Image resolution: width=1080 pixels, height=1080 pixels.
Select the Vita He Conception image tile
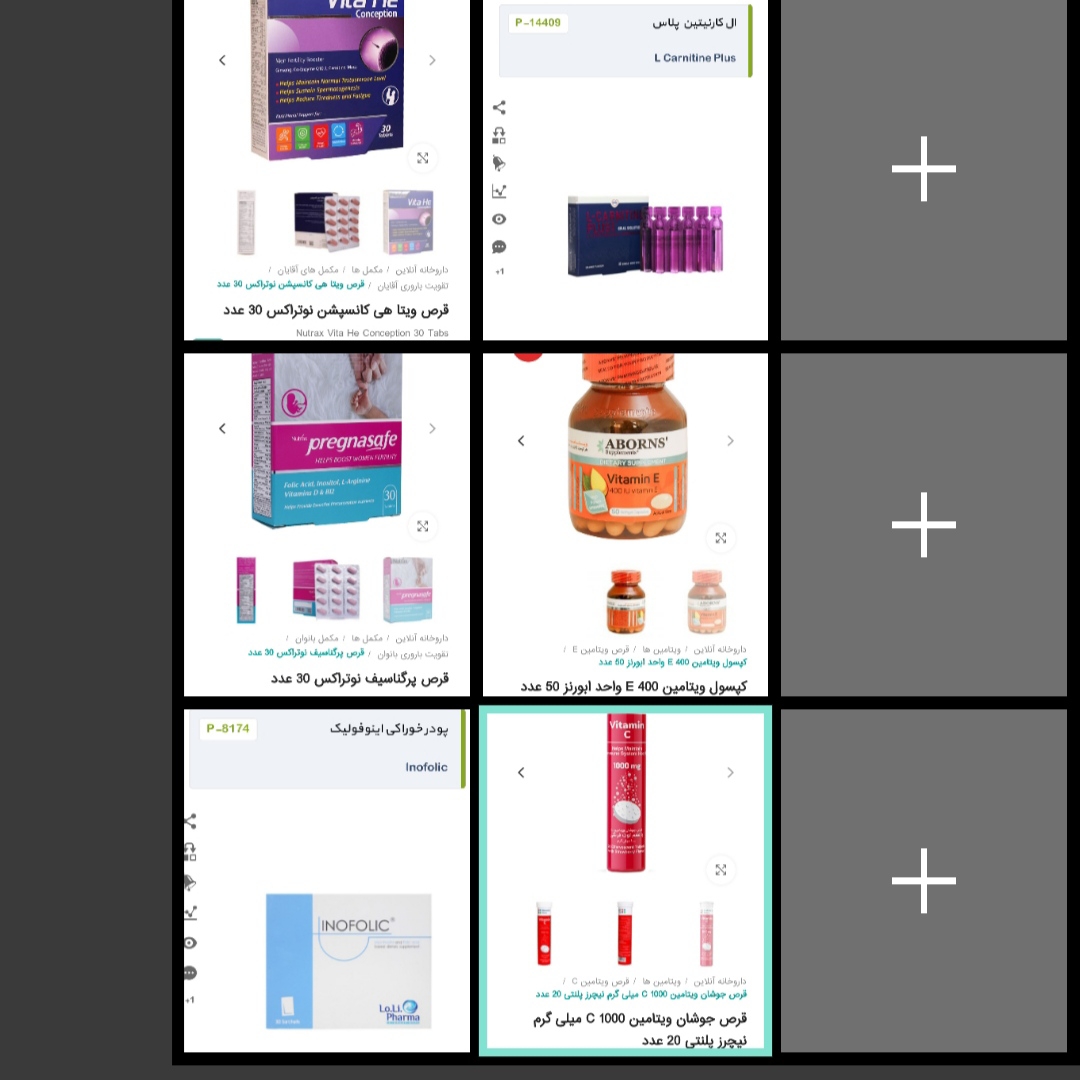pos(326,170)
